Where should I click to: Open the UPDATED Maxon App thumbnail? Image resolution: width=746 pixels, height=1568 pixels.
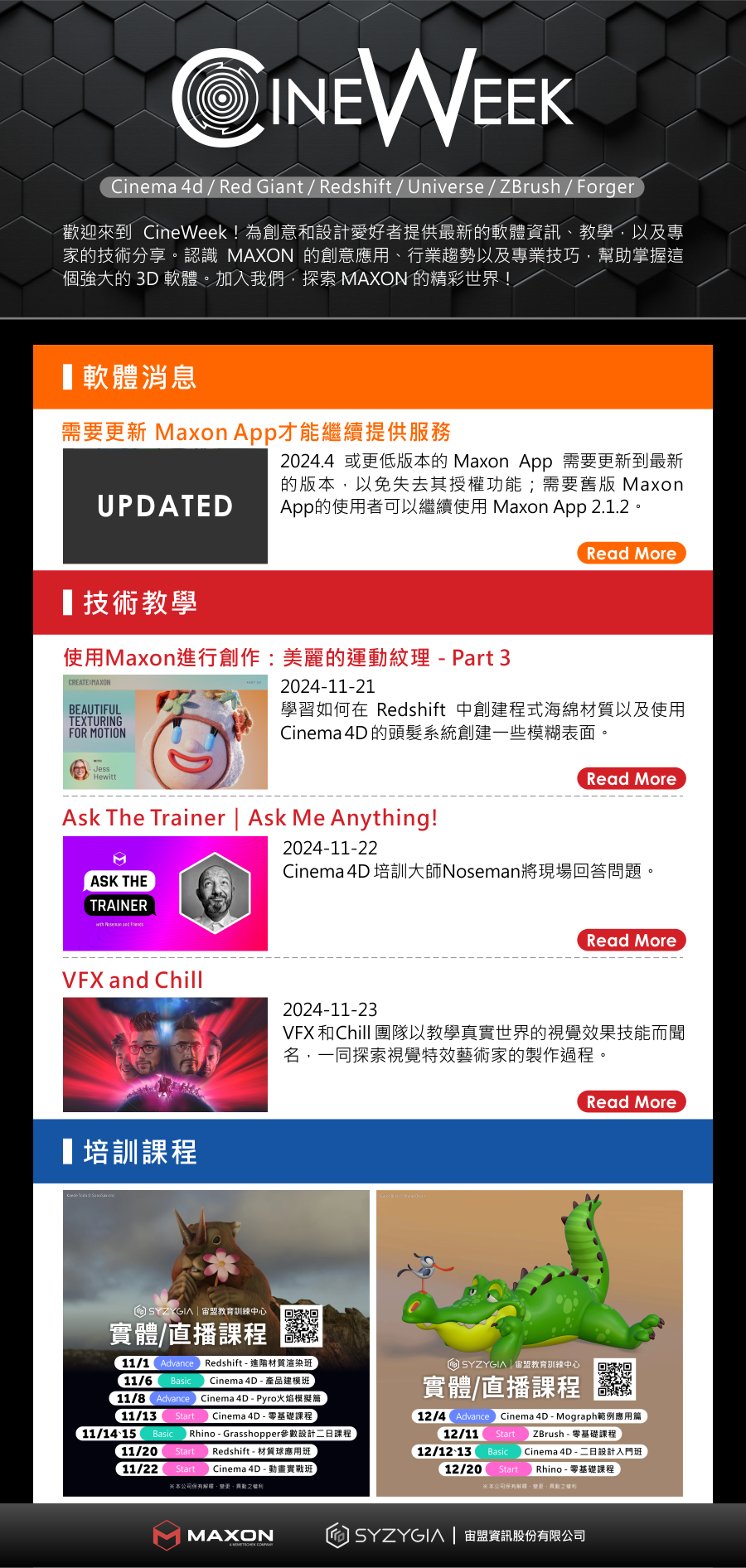pyautogui.click(x=165, y=506)
